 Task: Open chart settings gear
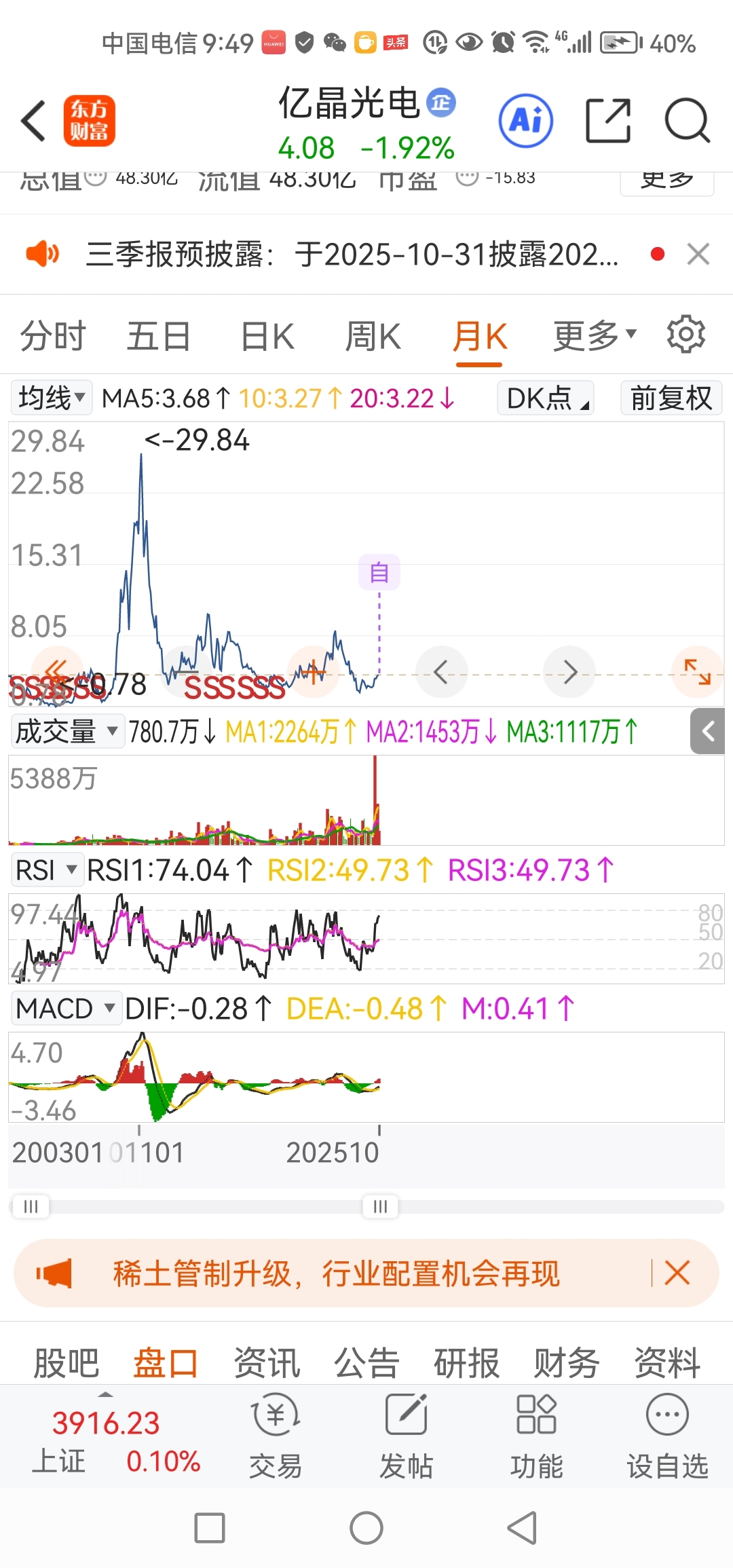(x=685, y=334)
